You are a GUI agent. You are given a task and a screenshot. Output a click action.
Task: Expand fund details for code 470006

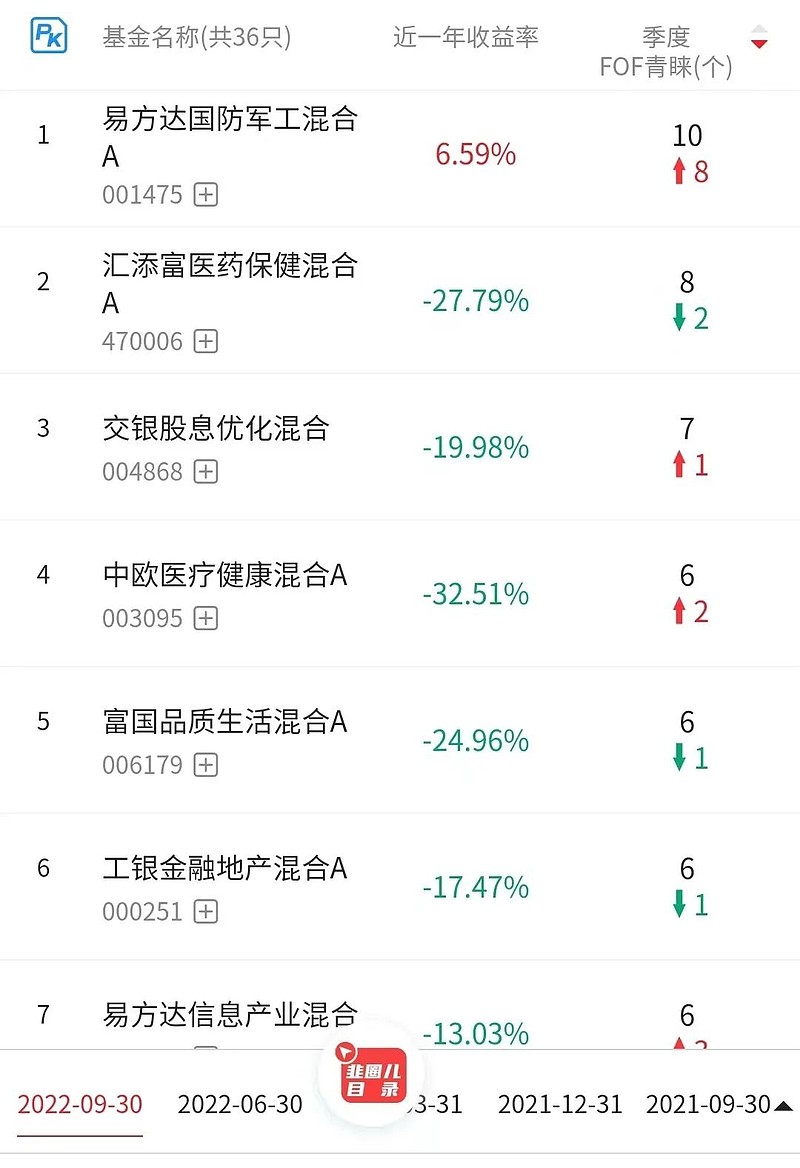point(205,341)
